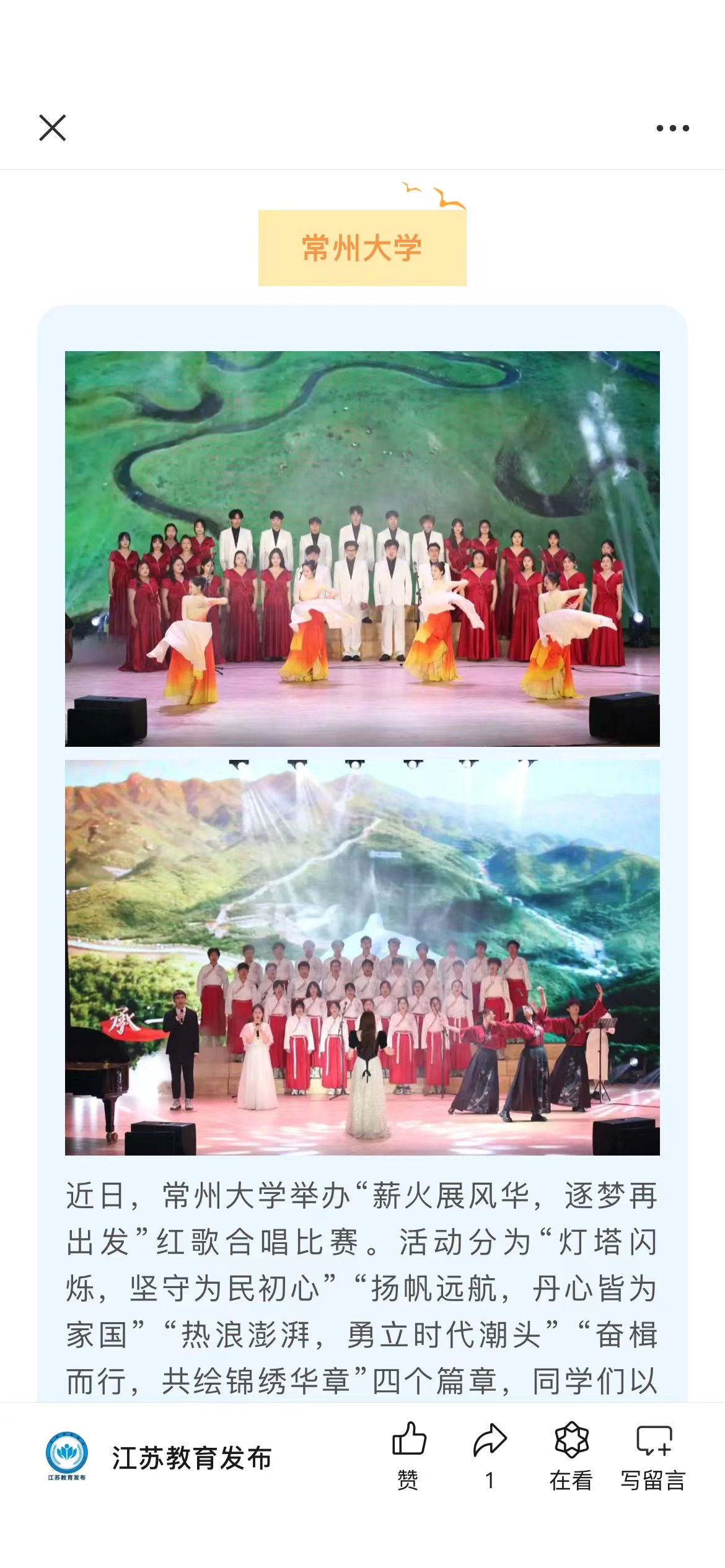Write a comment via 写留言

pyautogui.click(x=654, y=1454)
